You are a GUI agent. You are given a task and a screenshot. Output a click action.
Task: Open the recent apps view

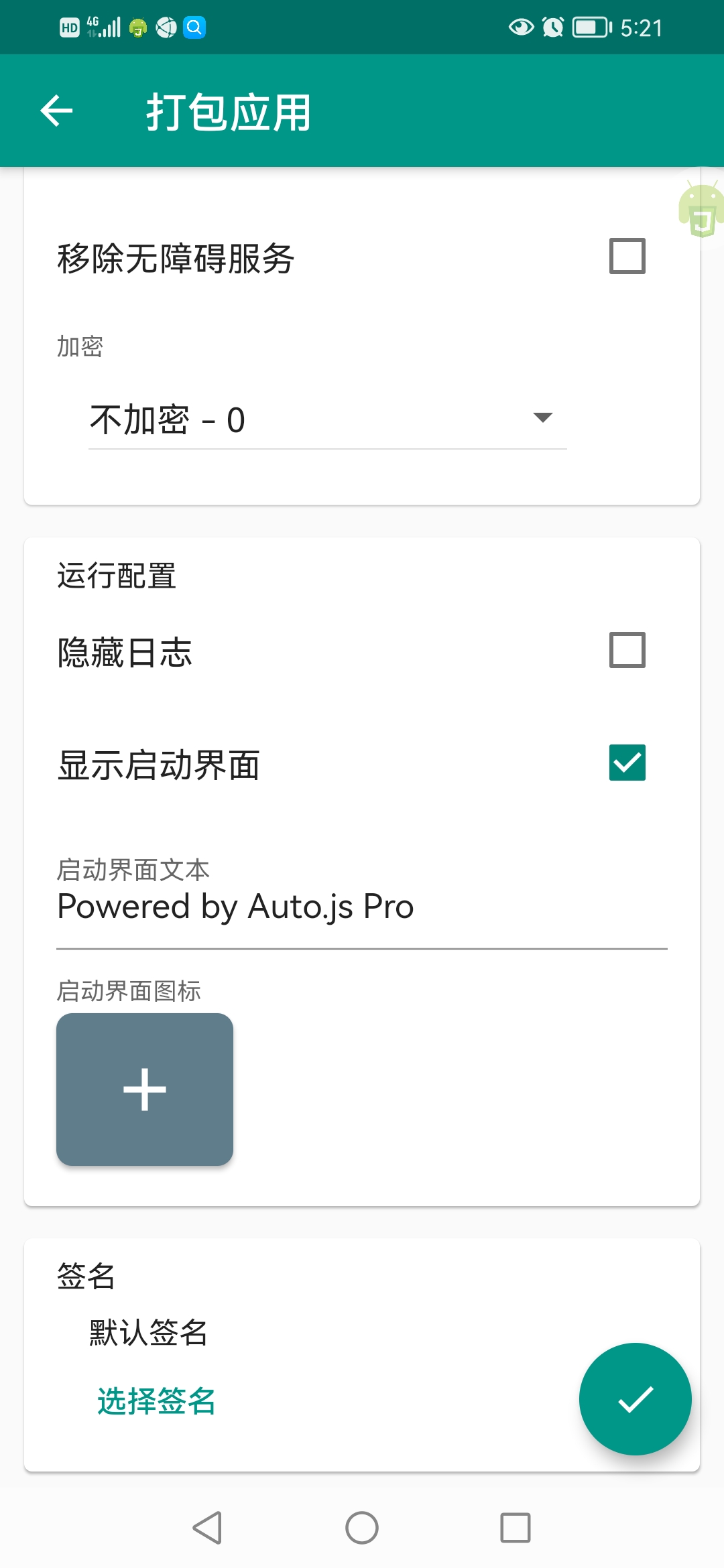(516, 1528)
